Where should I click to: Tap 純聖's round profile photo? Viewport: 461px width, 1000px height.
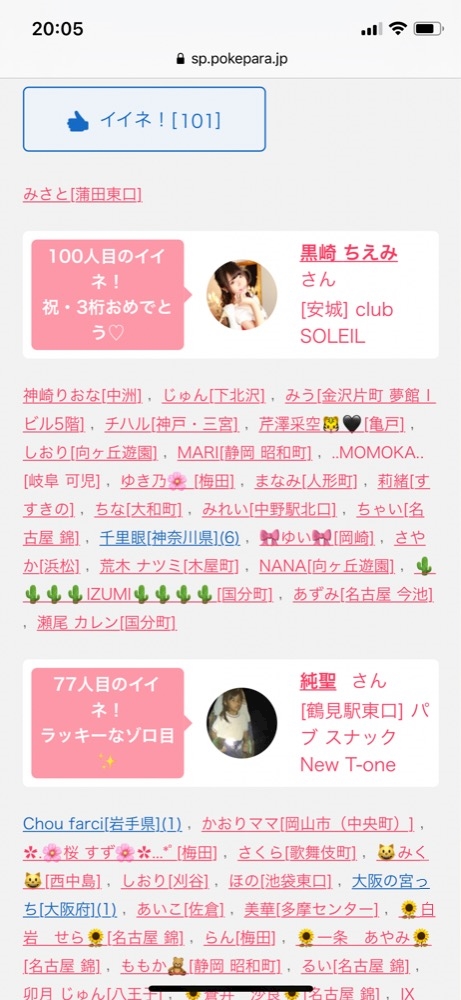[x=242, y=723]
